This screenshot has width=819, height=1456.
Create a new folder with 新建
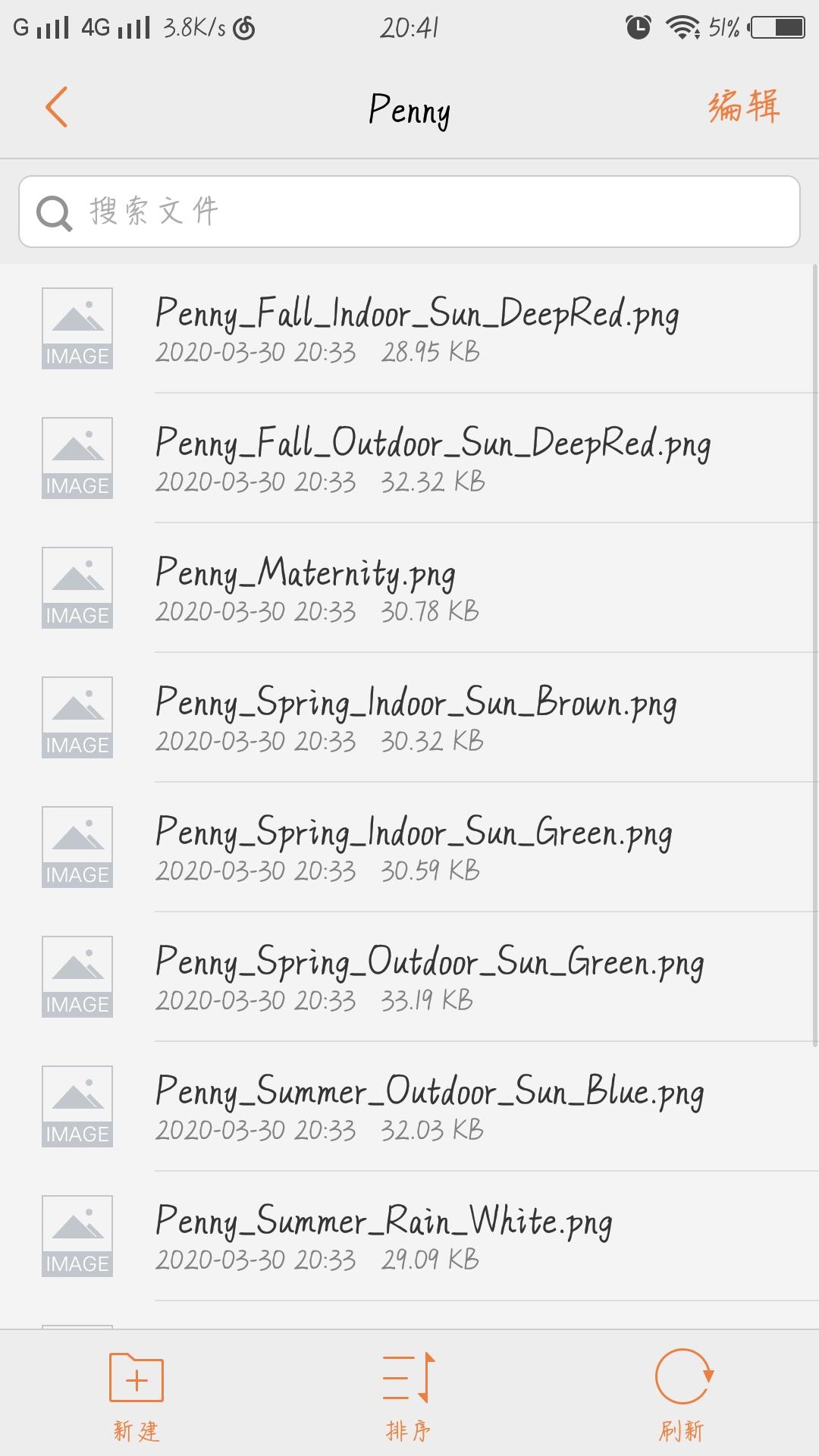[136, 1395]
